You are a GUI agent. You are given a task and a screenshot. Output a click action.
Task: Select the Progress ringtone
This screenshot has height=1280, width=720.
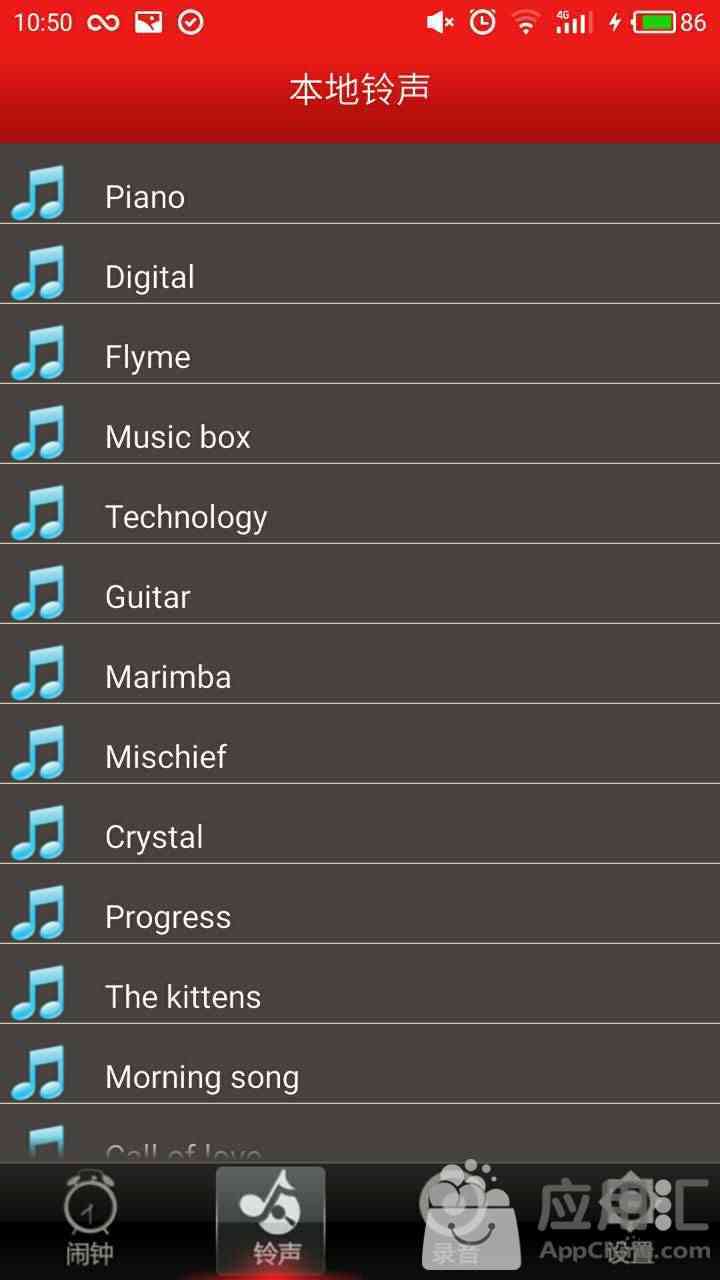(360, 916)
